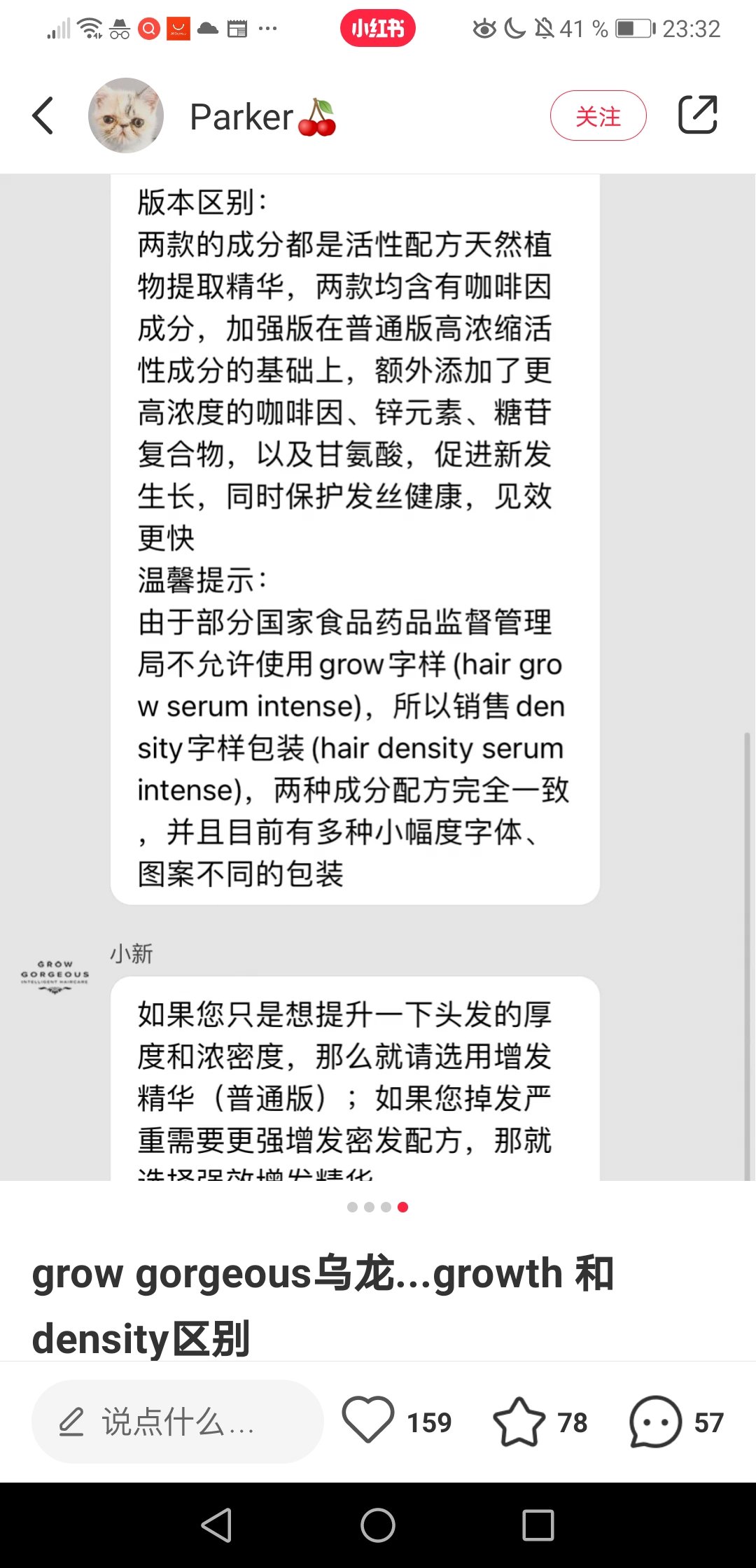Share this post
This screenshot has width=756, height=1568.
(698, 115)
